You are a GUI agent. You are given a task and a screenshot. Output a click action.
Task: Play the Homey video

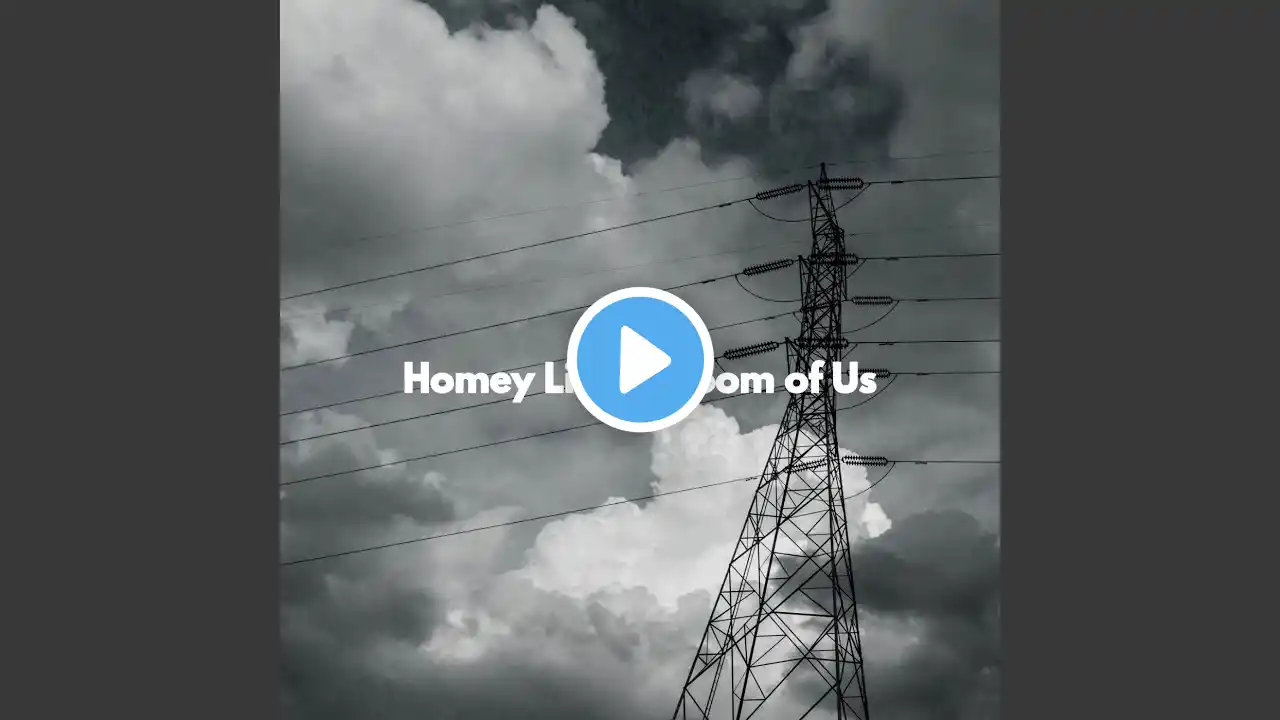pos(640,359)
